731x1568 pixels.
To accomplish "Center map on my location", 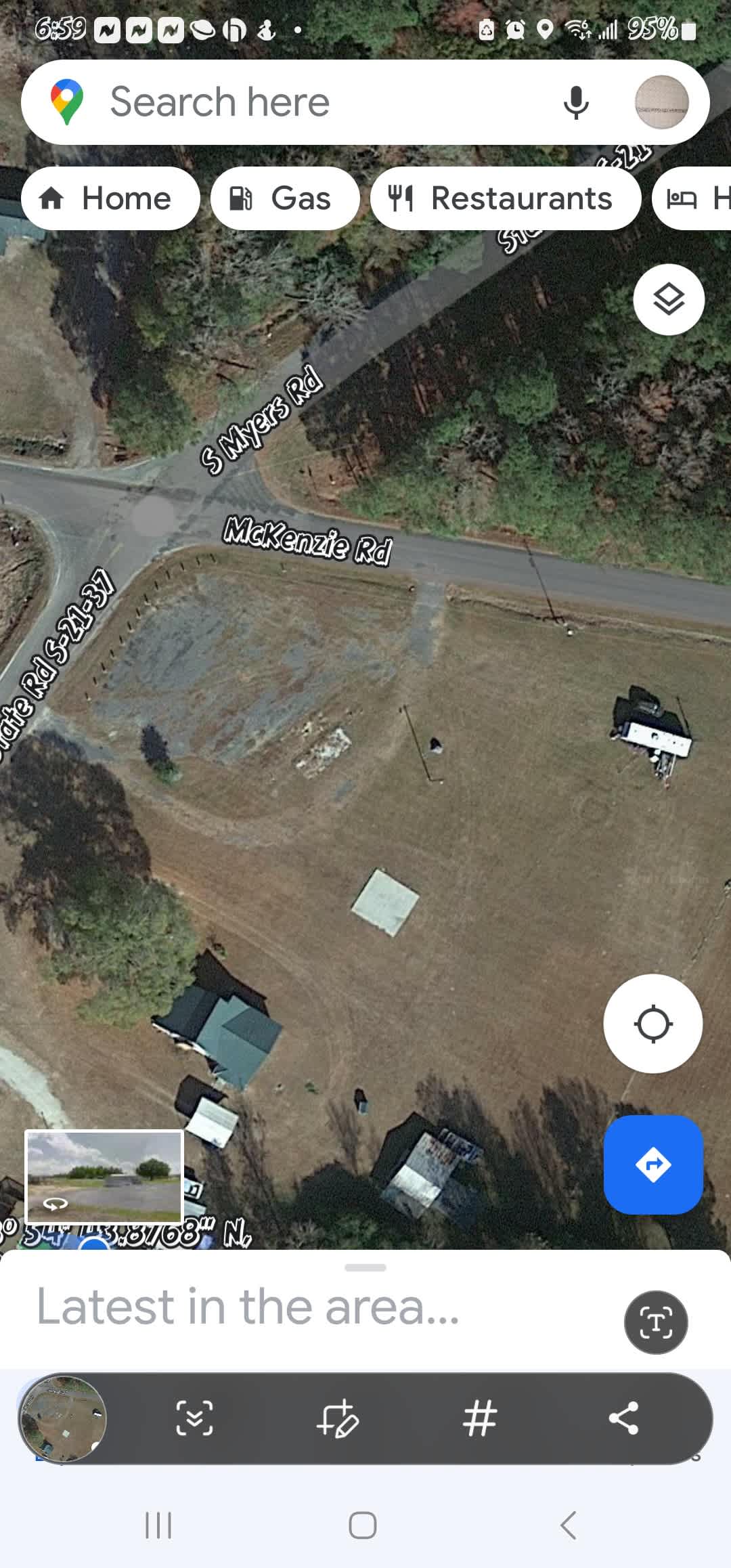I will pos(652,1024).
